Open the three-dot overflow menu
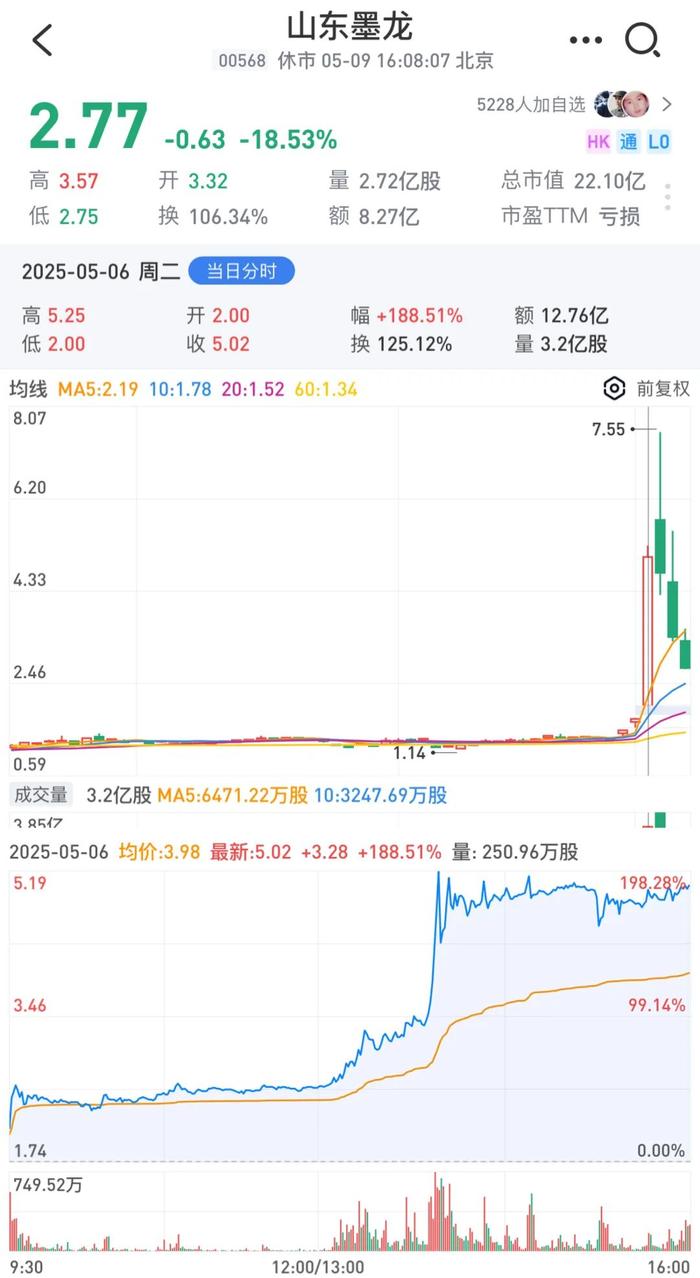 [586, 40]
